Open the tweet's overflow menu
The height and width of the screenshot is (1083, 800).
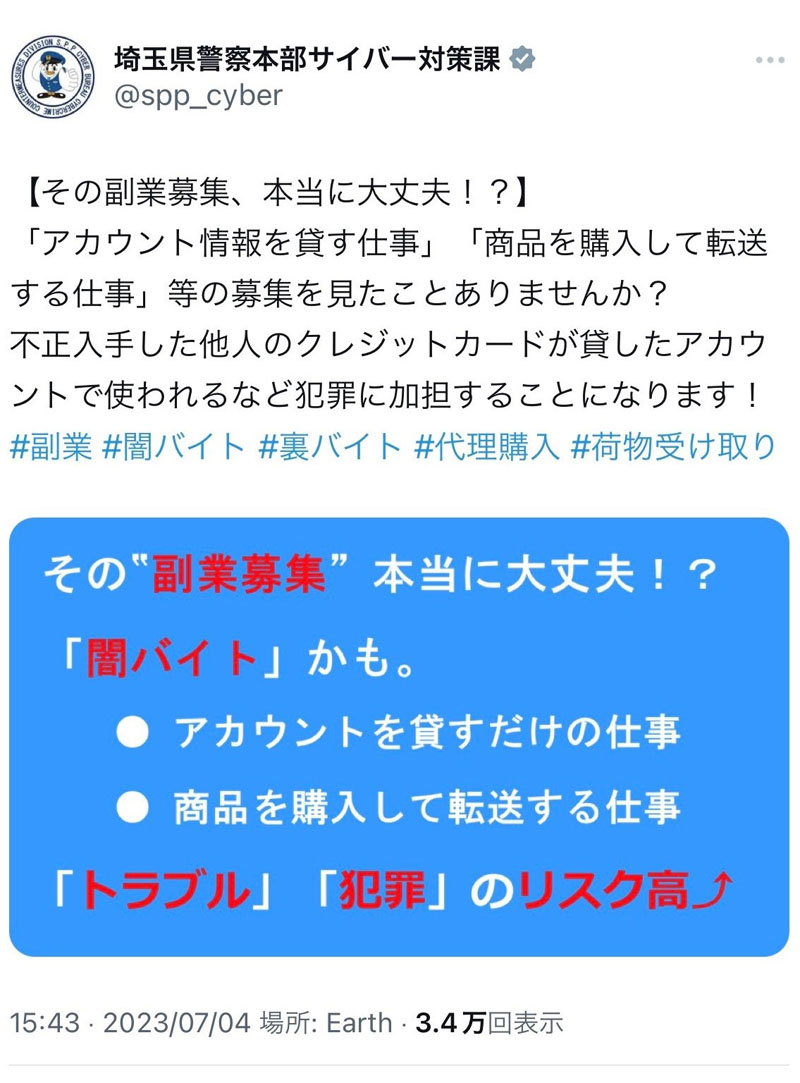pyautogui.click(x=767, y=60)
